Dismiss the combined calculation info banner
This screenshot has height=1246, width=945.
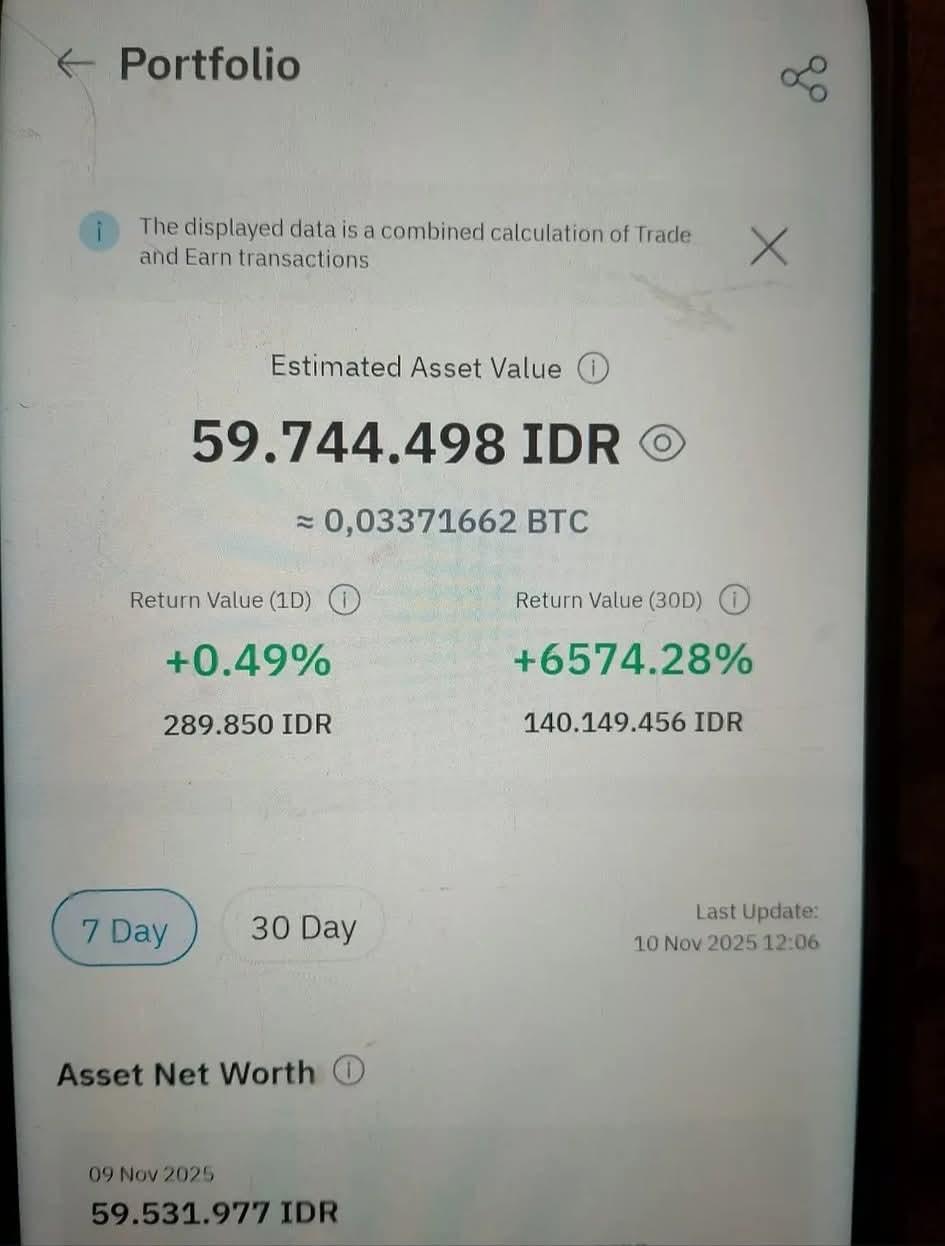[768, 246]
